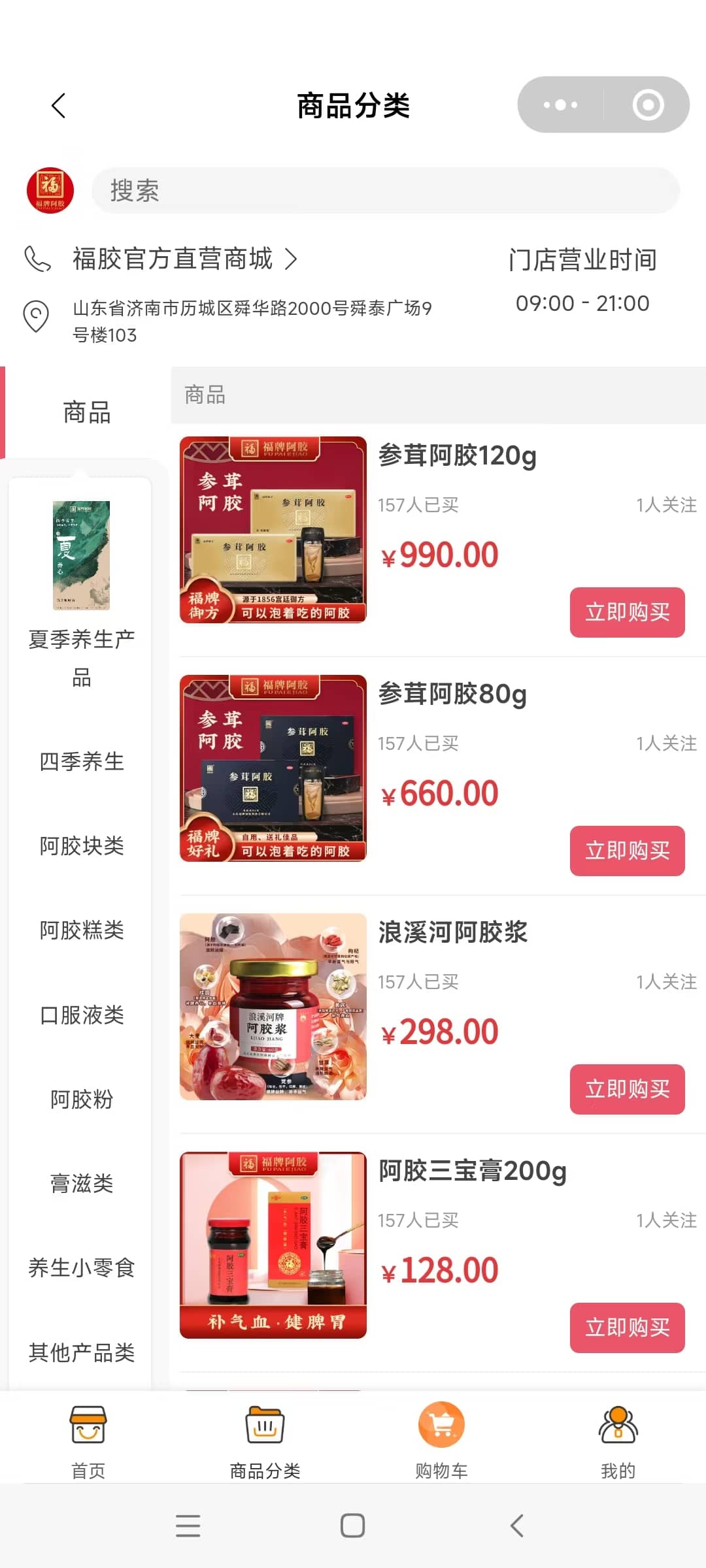Show 阿胶粉 products
The width and height of the screenshot is (706, 1568).
pyautogui.click(x=81, y=1099)
